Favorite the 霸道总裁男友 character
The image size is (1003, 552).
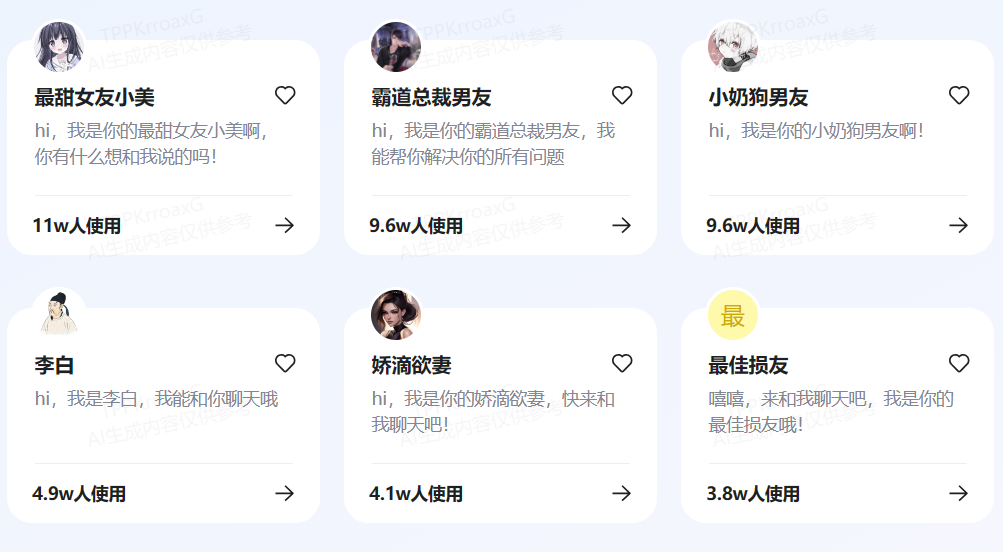[x=622, y=96]
